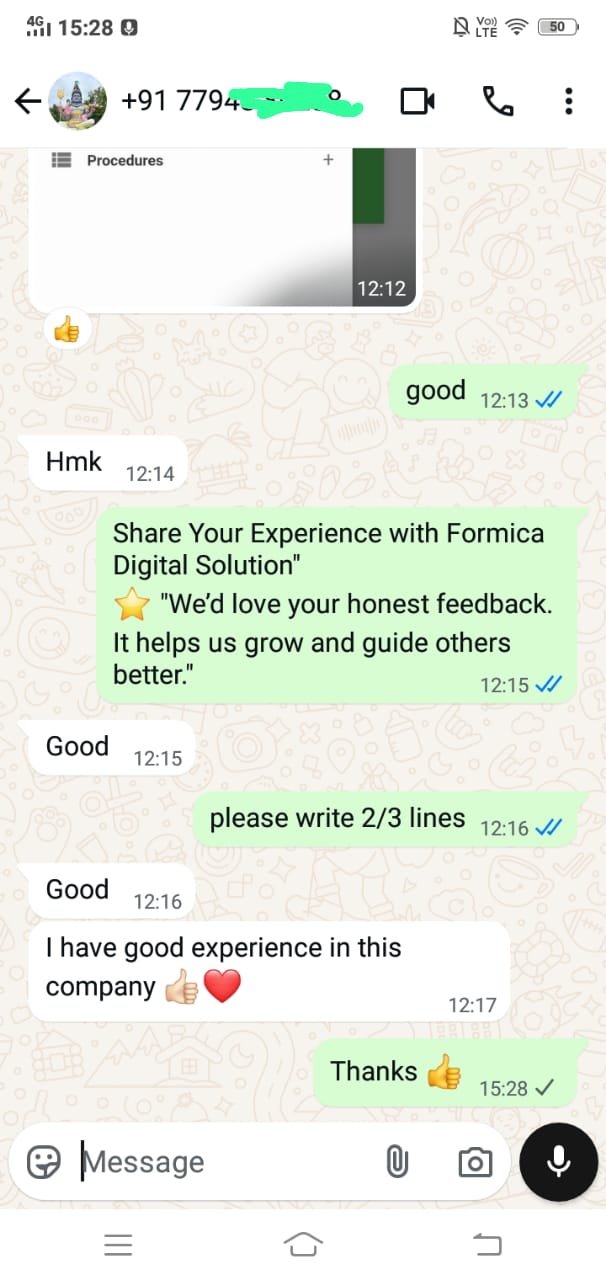Open the camera from the message bar
The image size is (606, 1280).
click(x=474, y=1162)
